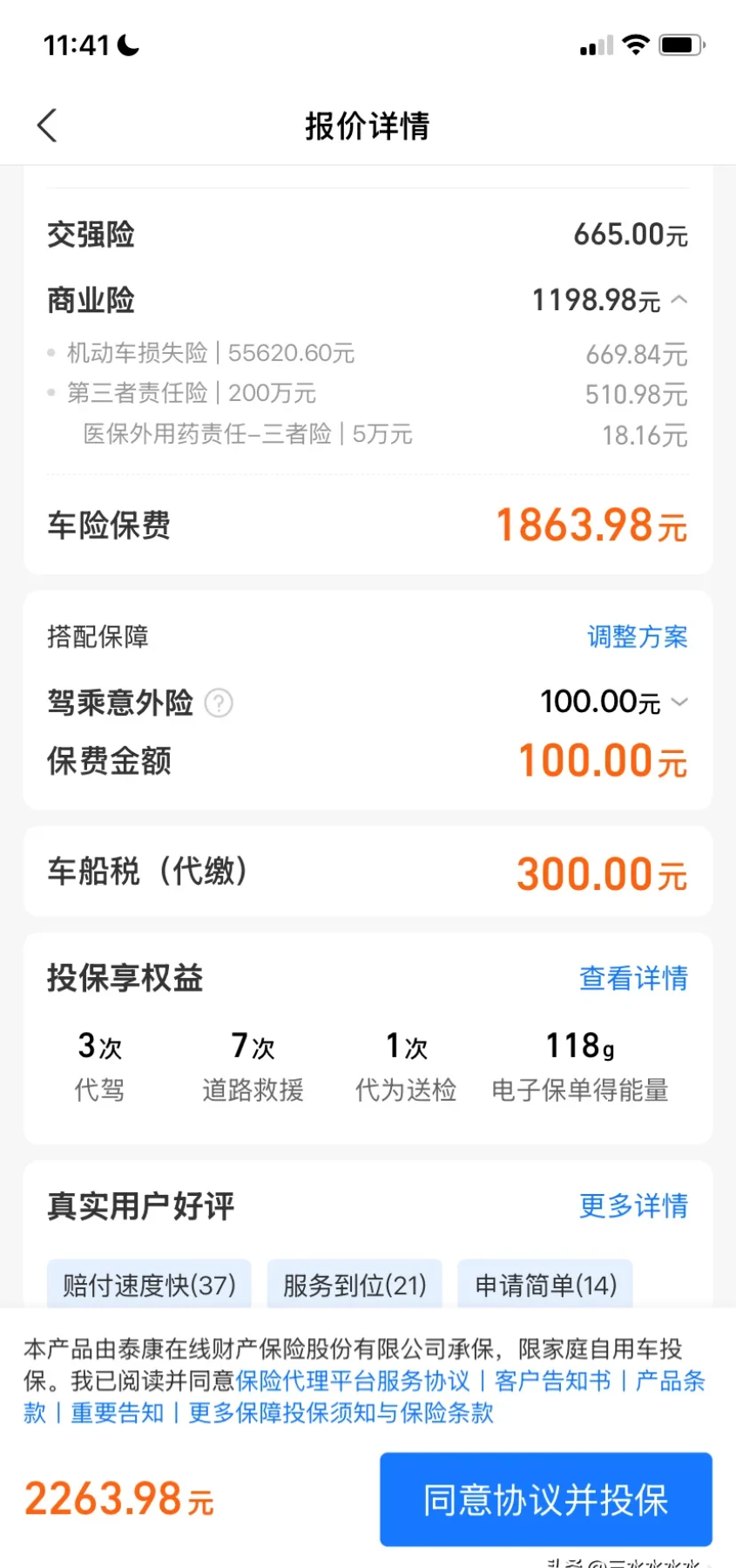The width and height of the screenshot is (736, 1568).
Task: Click the help icon beside 驾乘意外险
Action: coord(219,703)
